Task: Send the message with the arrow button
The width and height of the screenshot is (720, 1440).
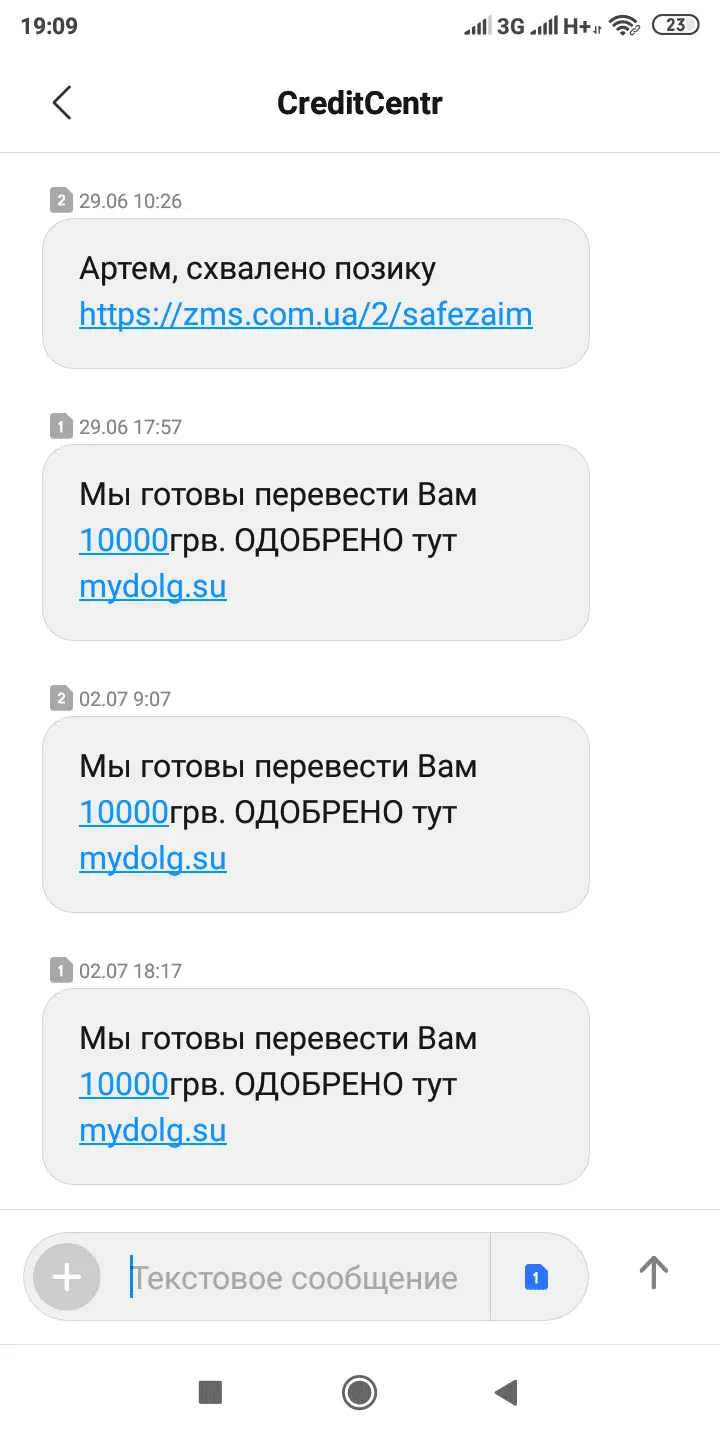Action: click(653, 1273)
